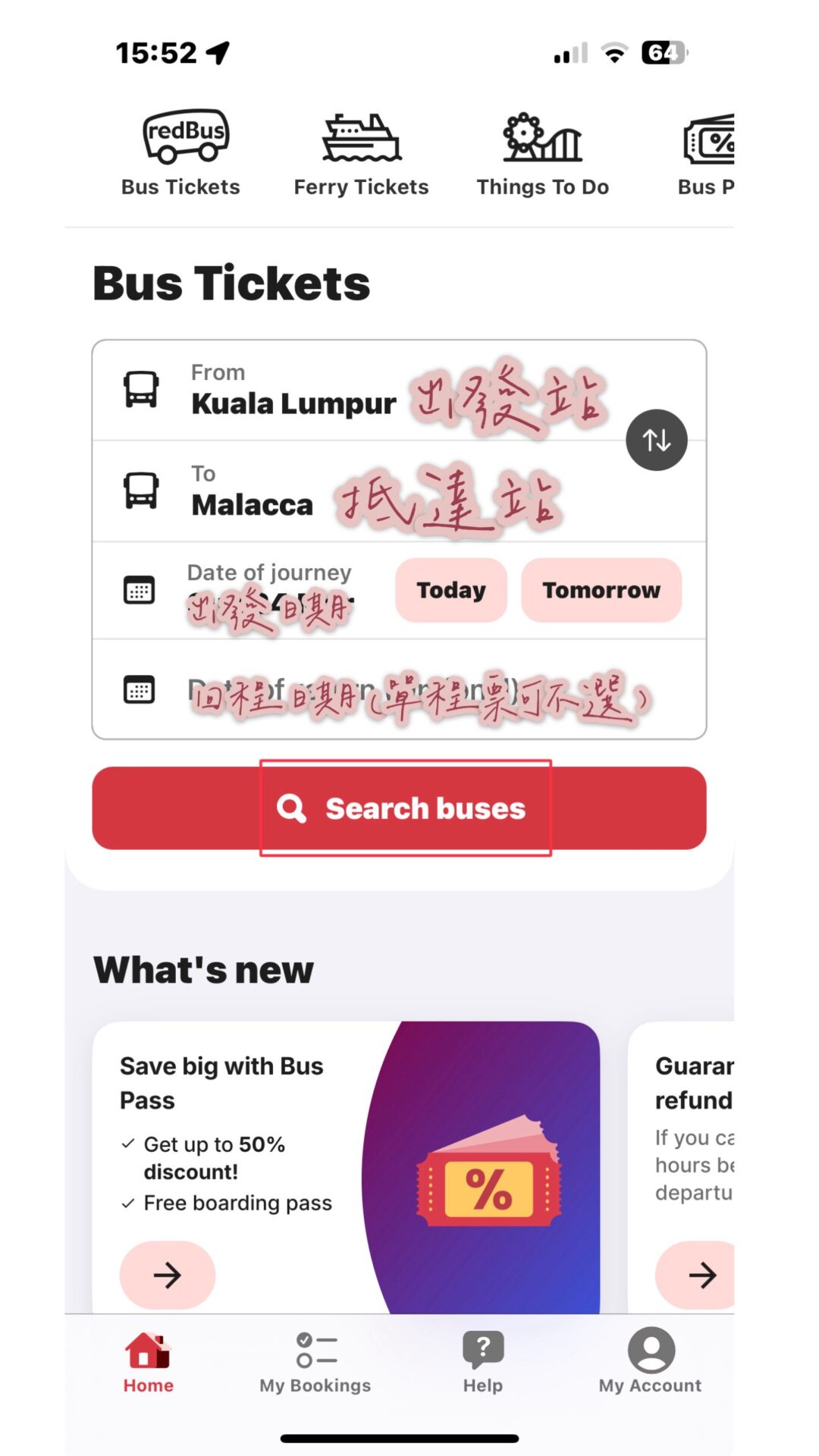Select Today as journey date

(x=450, y=590)
